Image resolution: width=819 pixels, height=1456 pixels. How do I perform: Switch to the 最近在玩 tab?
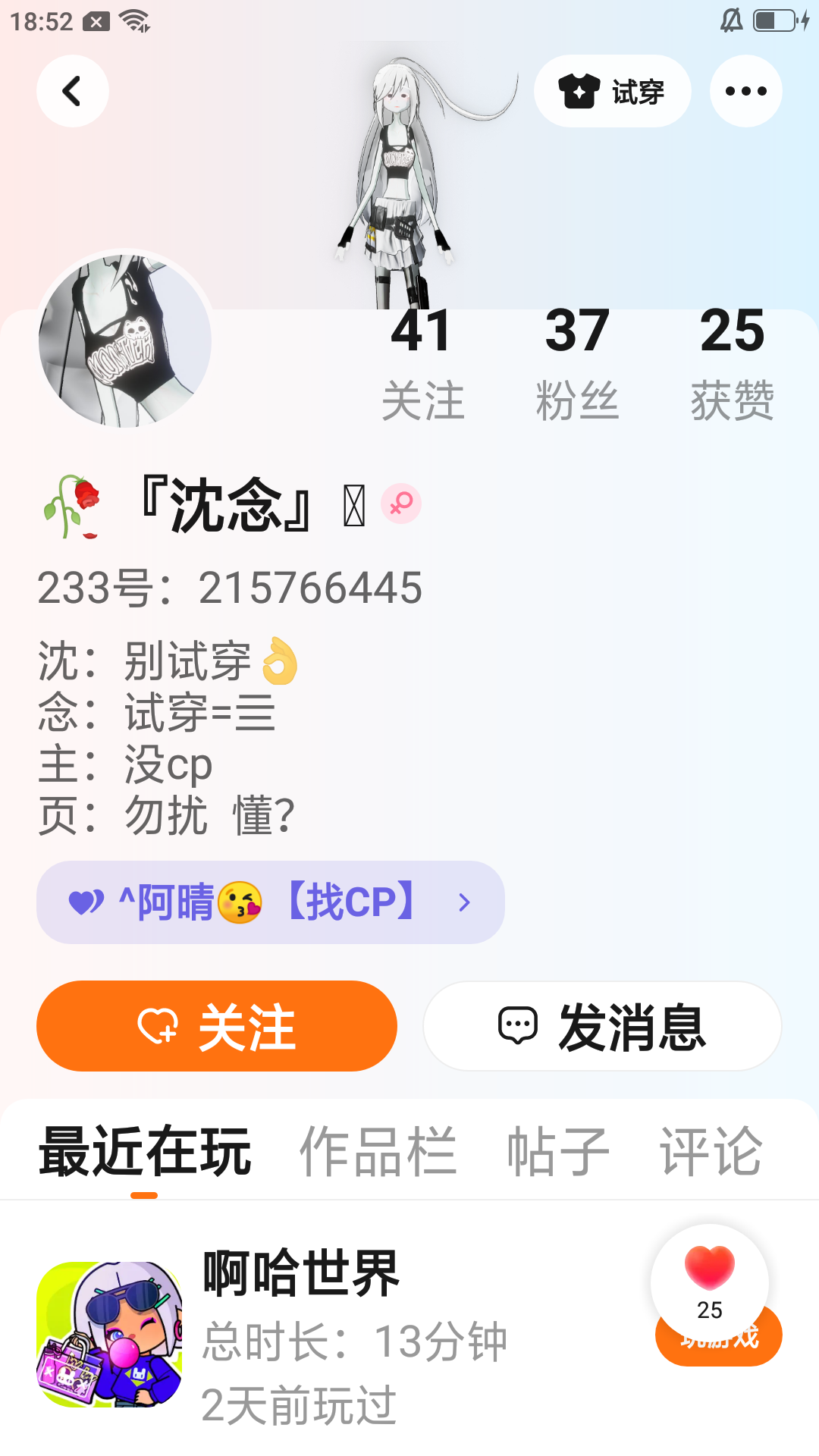click(144, 1152)
